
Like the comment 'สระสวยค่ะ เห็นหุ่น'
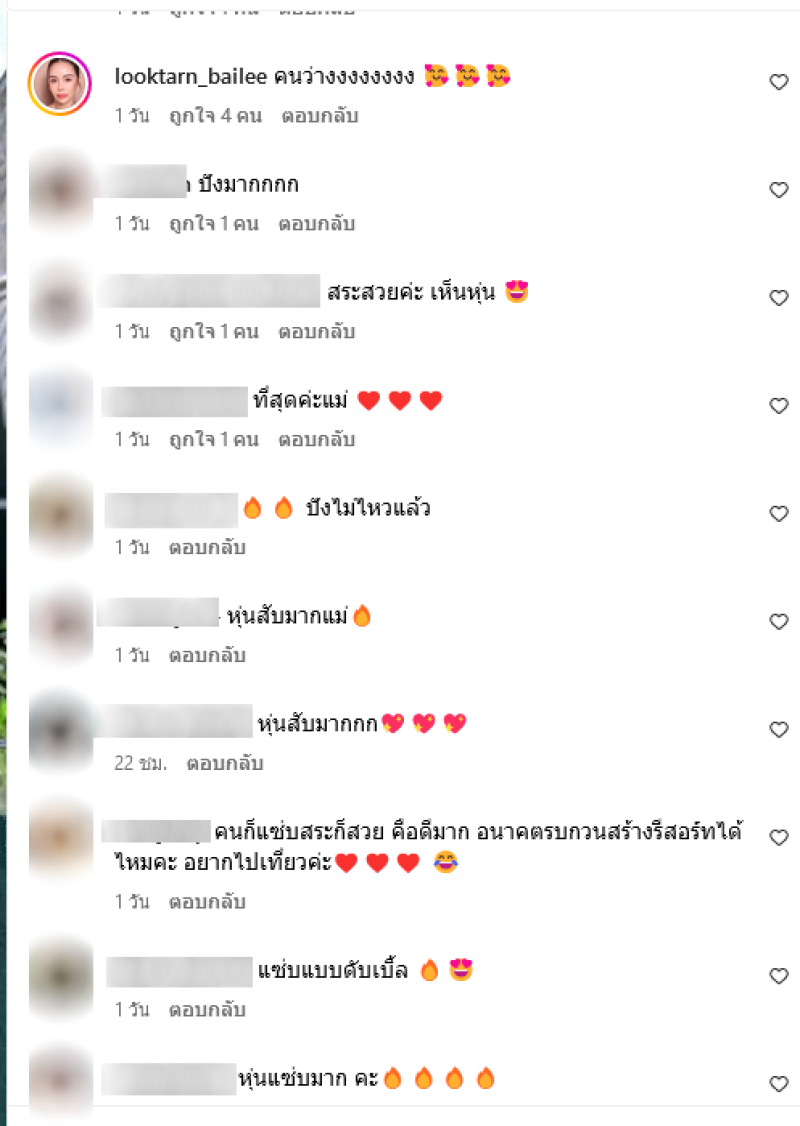coord(779,298)
